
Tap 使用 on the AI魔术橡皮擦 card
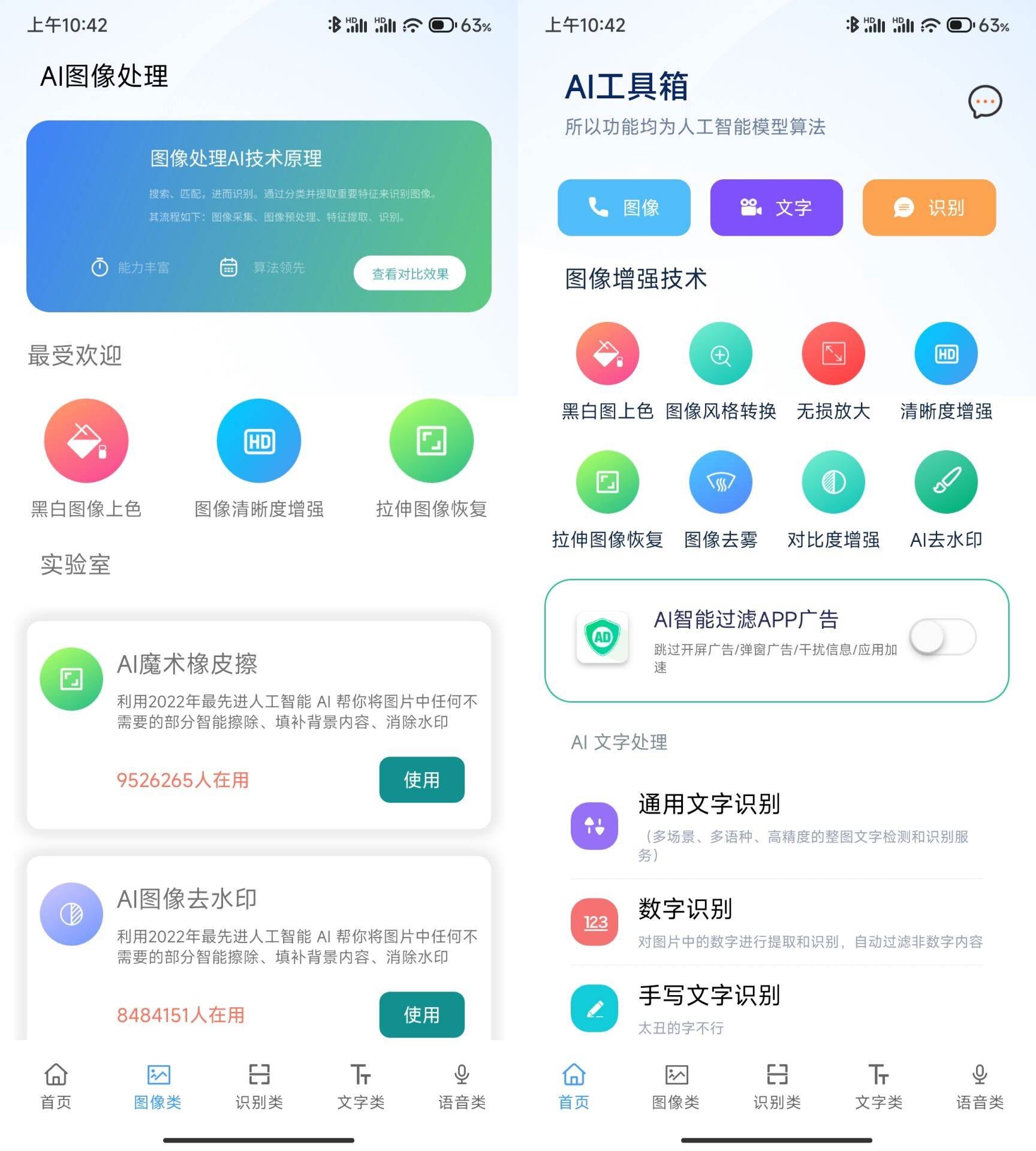(x=421, y=779)
